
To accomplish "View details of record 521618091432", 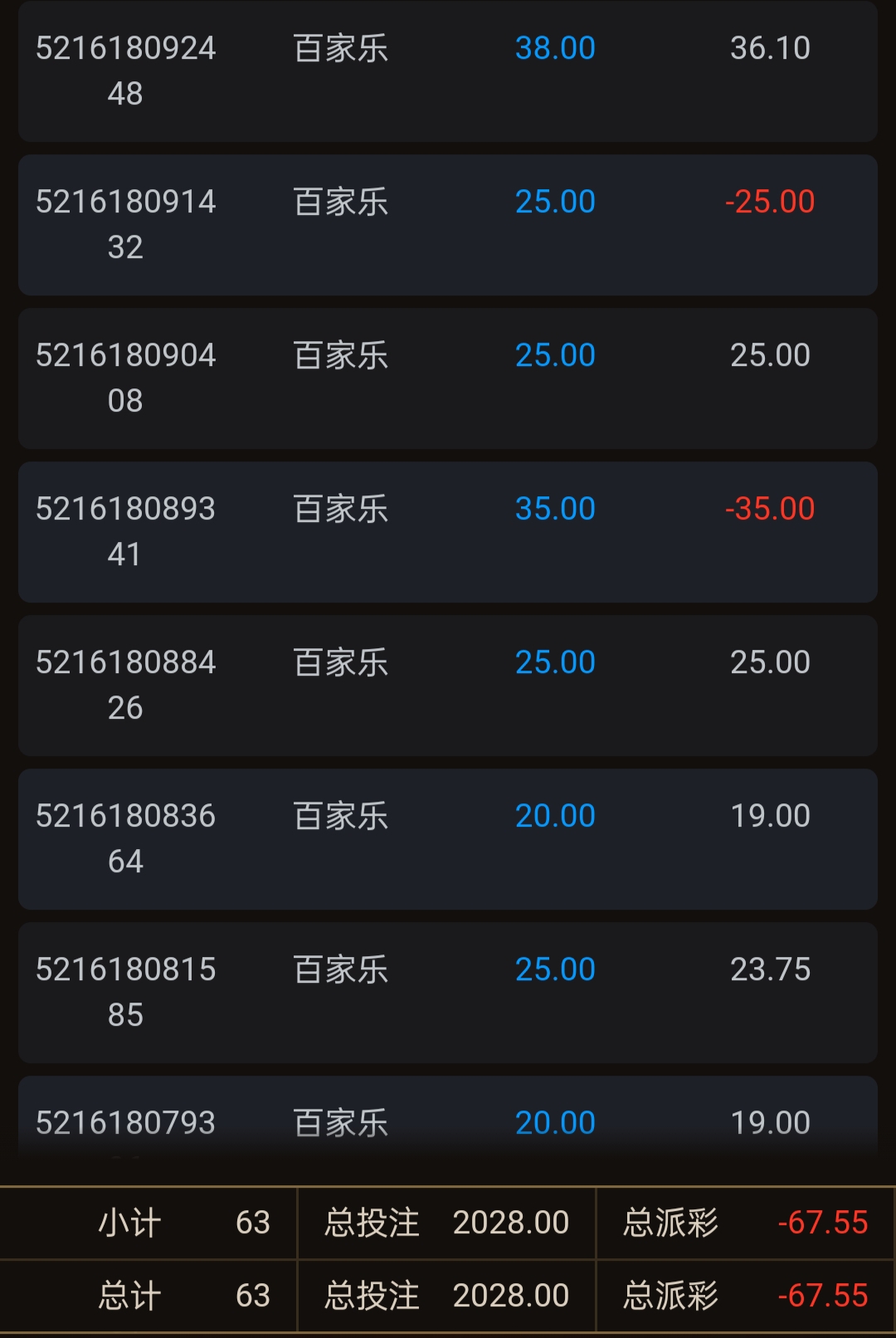I will [x=448, y=225].
